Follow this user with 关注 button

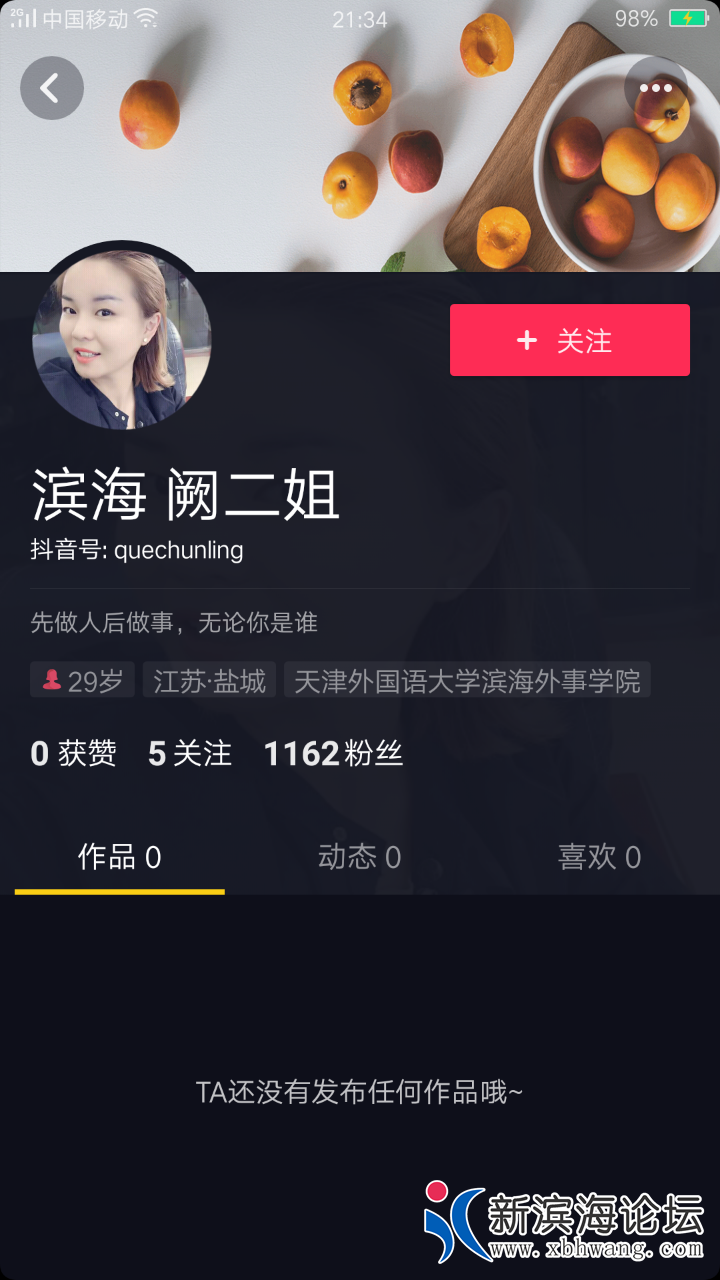pos(569,340)
